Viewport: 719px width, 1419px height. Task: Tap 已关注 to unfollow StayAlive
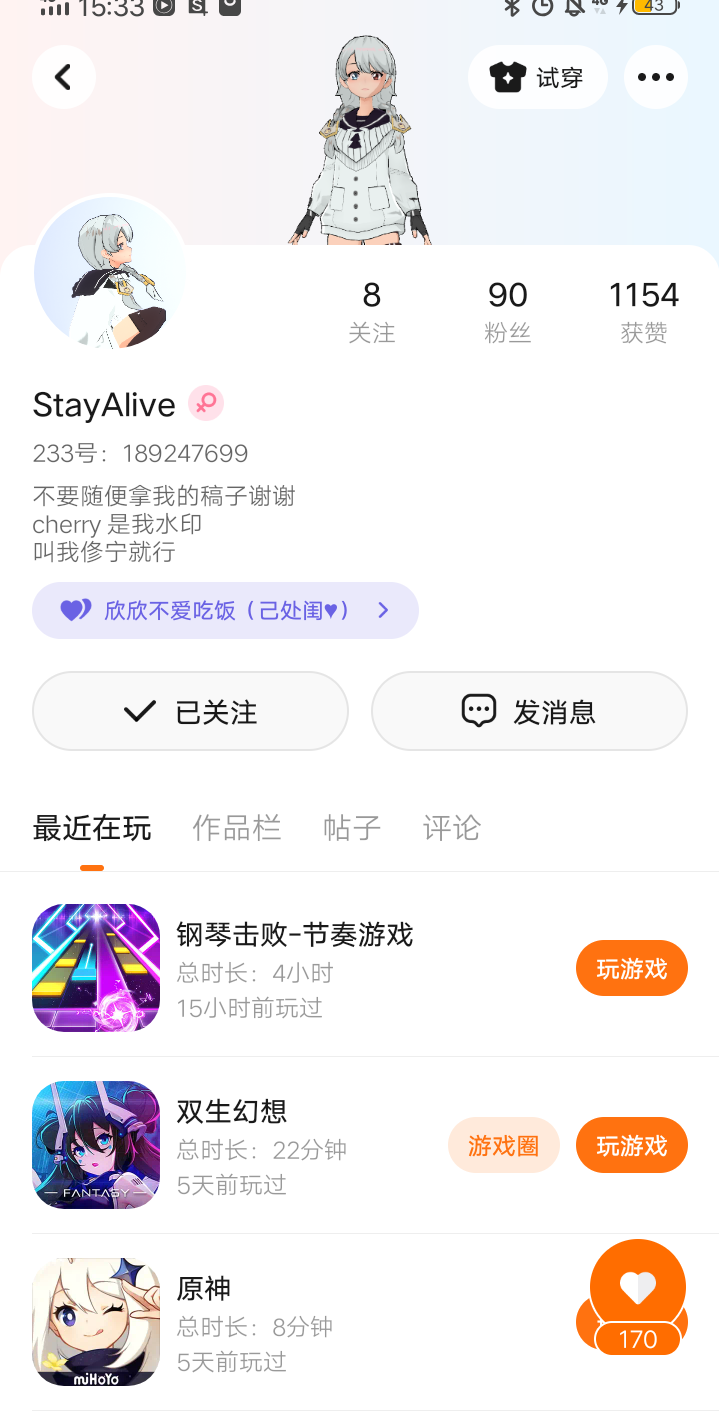tap(190, 711)
